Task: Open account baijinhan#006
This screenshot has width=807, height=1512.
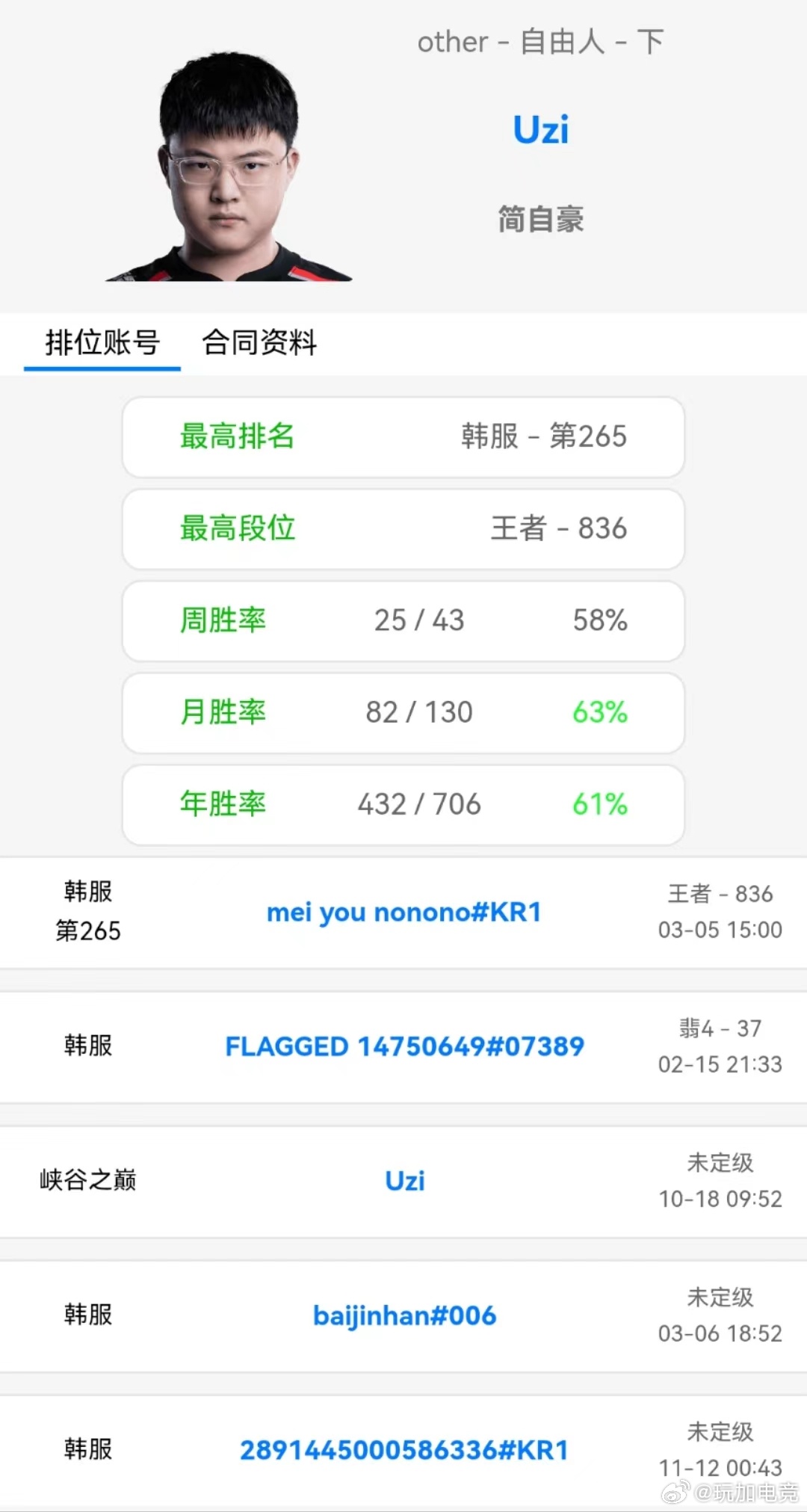Action: [x=404, y=1315]
